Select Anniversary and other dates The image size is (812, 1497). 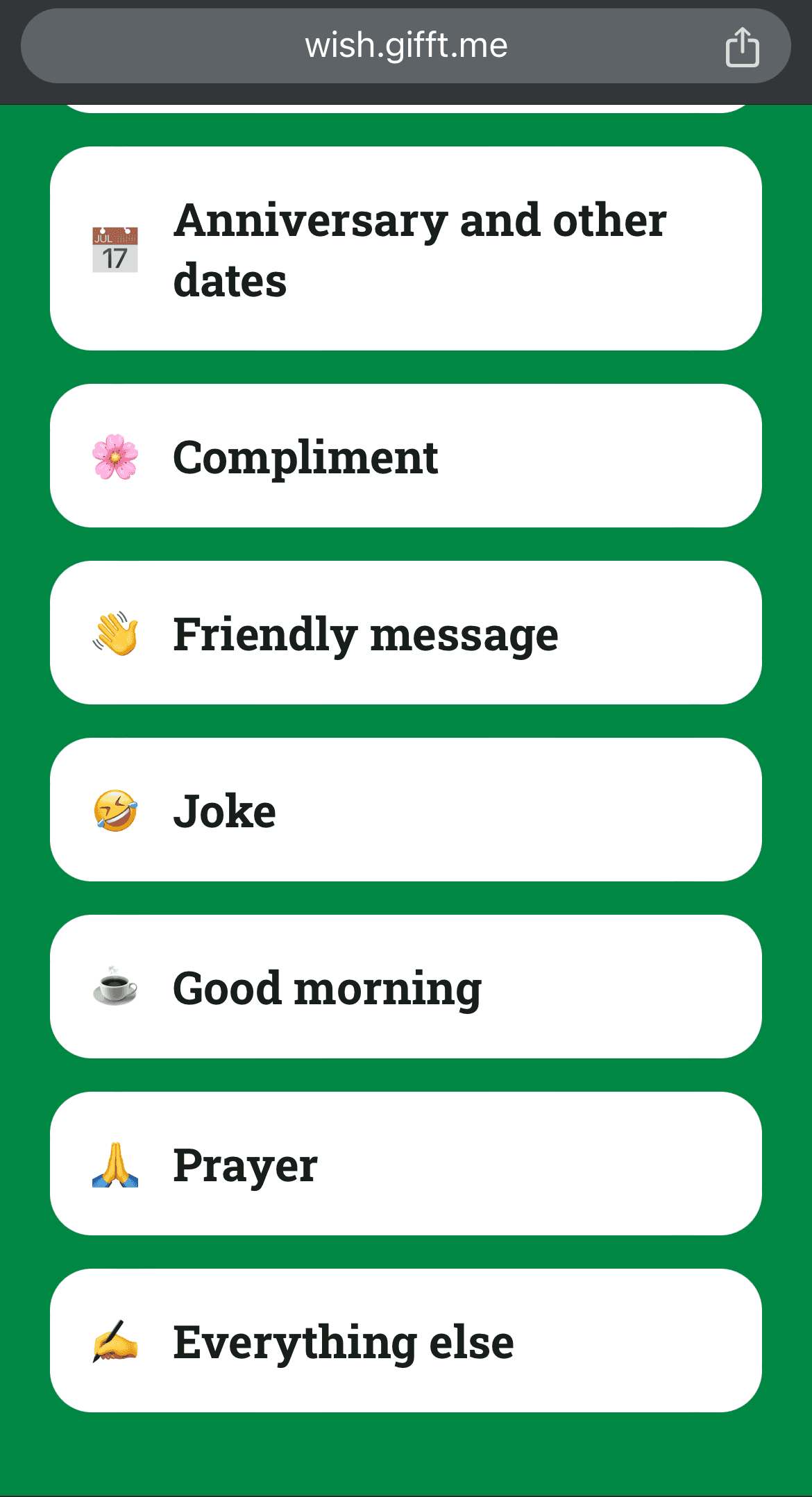[x=406, y=248]
